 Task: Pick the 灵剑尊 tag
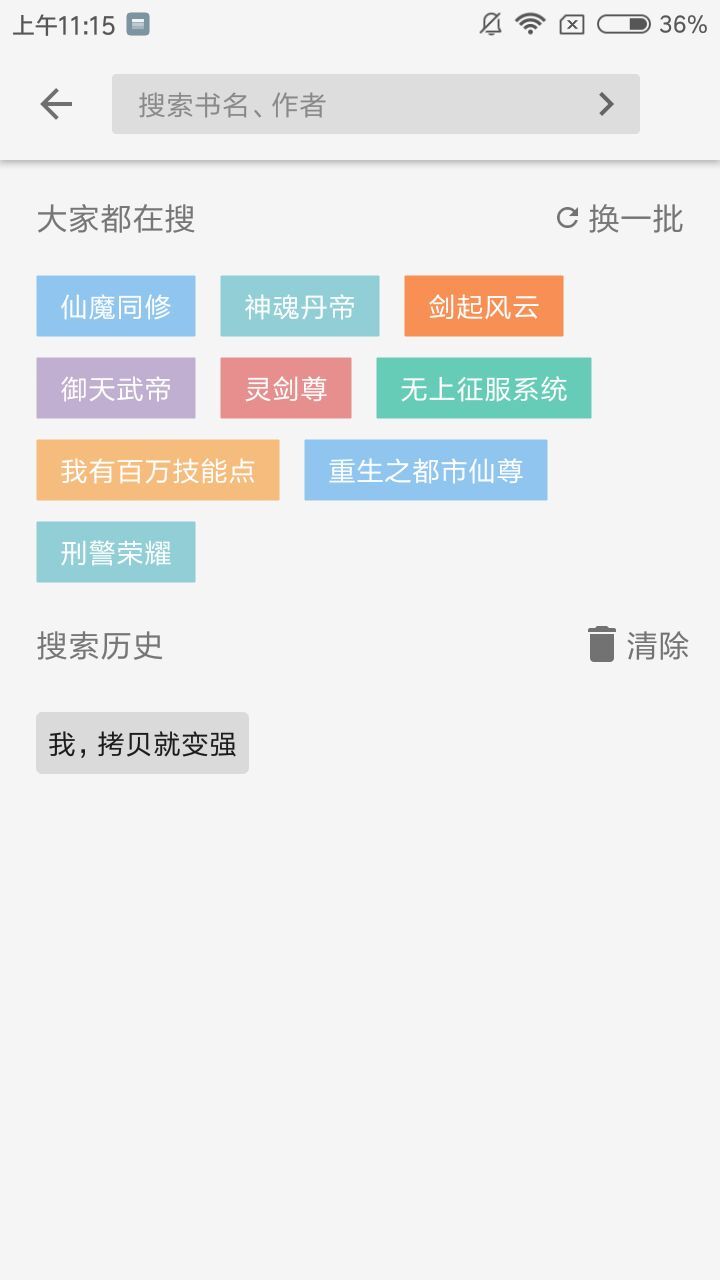[x=286, y=388]
